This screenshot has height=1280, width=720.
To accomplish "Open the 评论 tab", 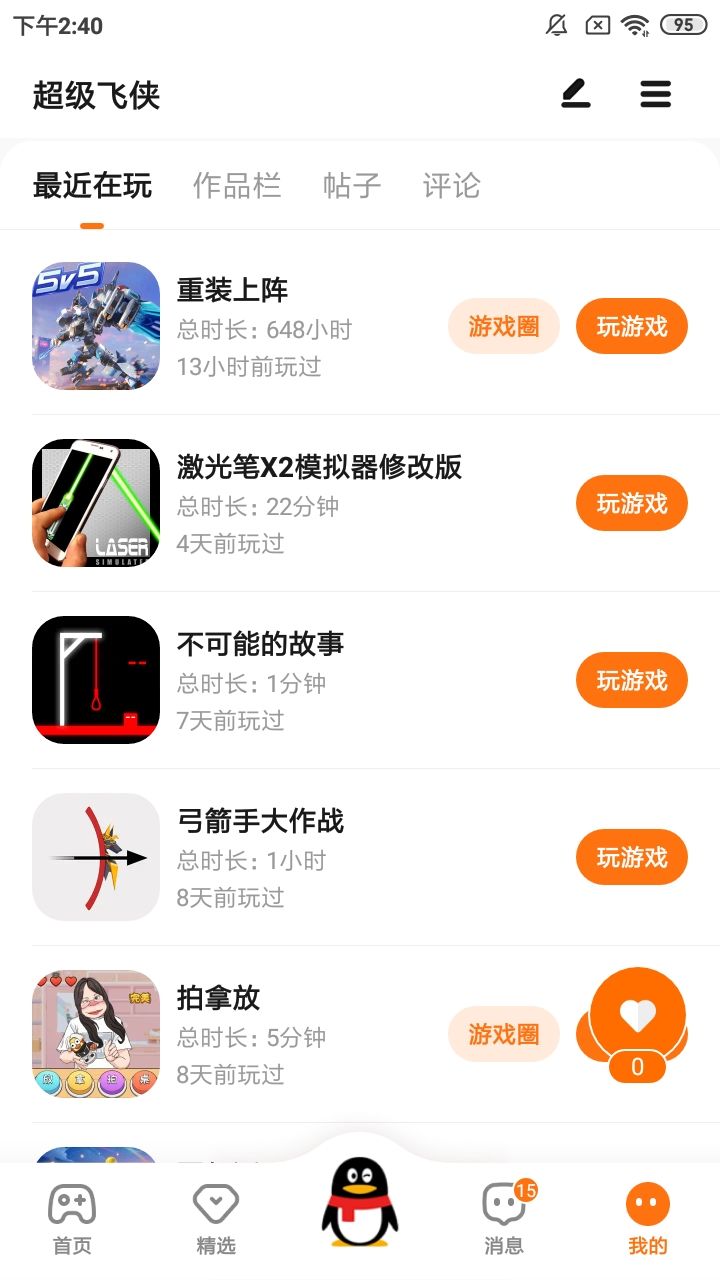I will [x=451, y=186].
